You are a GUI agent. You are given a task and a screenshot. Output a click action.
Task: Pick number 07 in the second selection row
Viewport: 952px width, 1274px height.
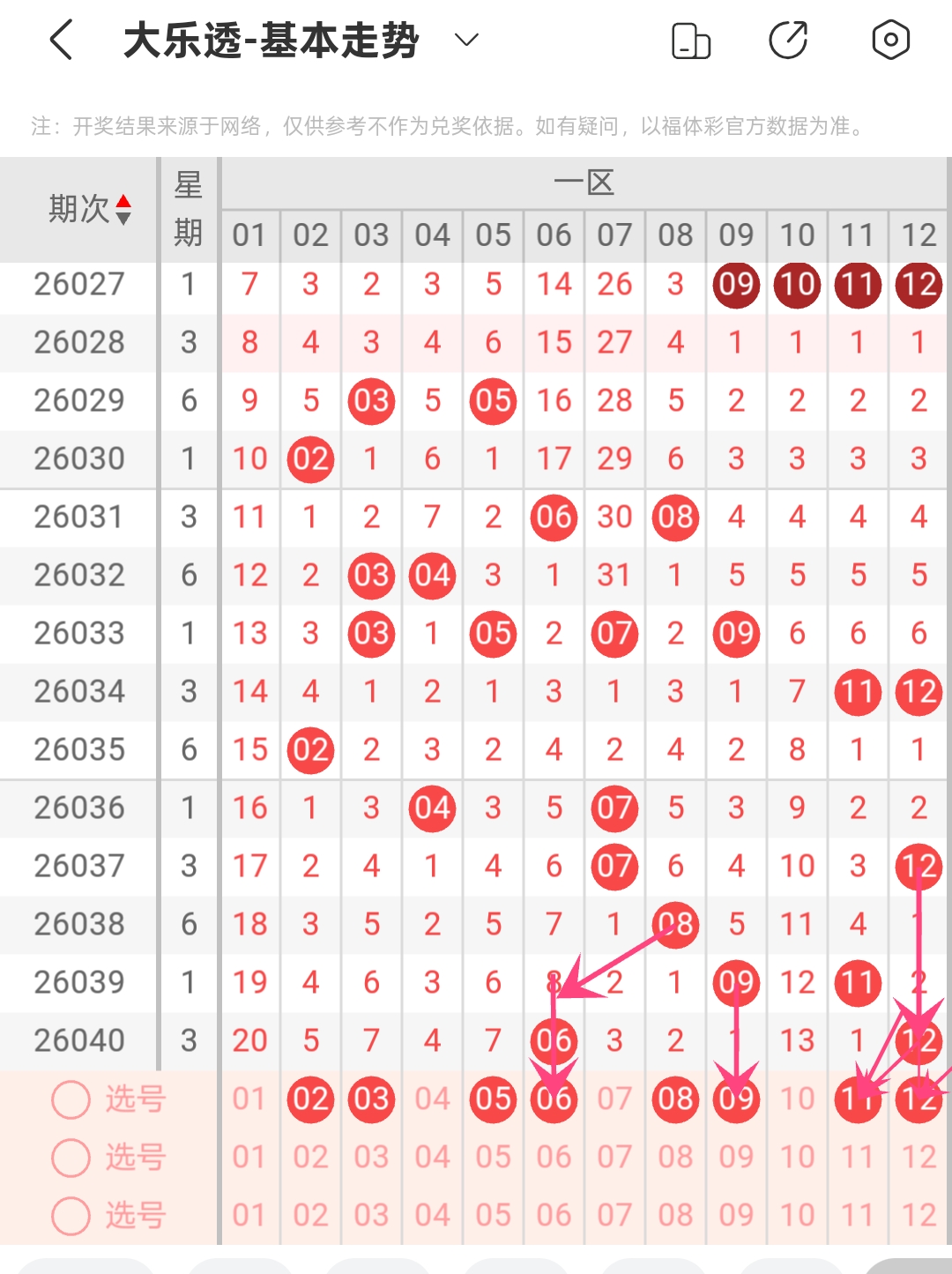(x=614, y=1159)
